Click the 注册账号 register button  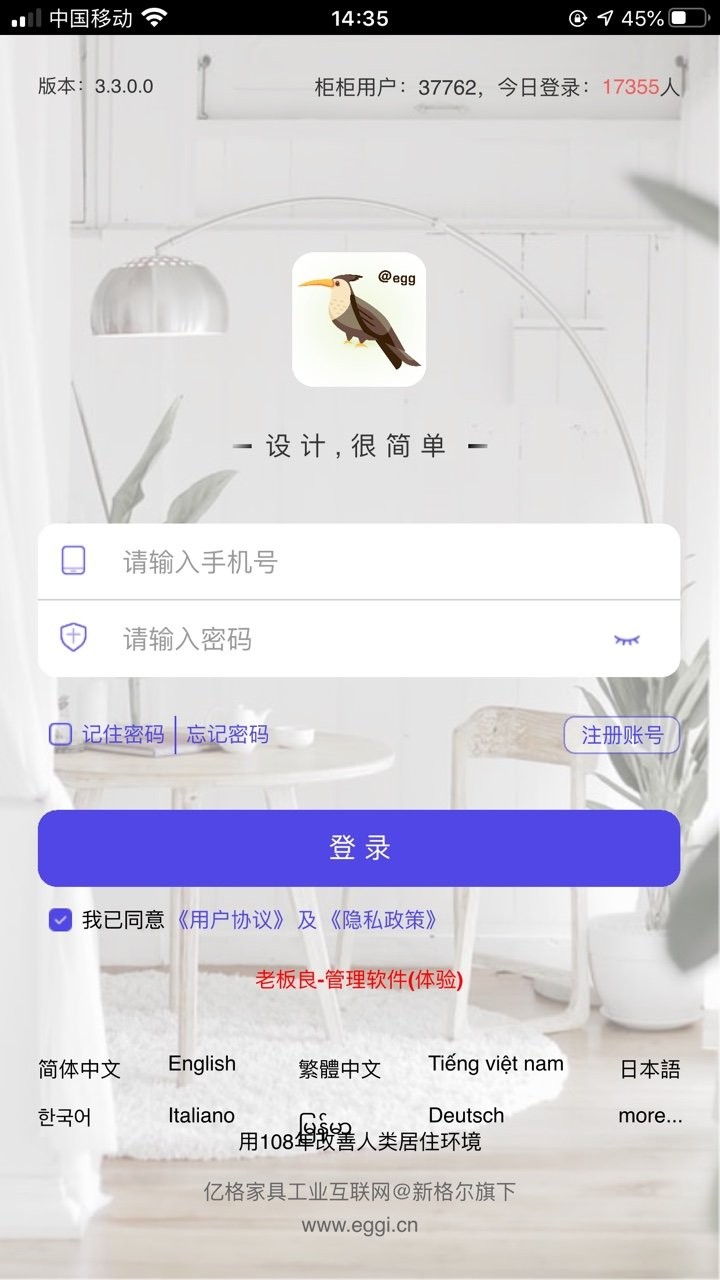click(624, 734)
